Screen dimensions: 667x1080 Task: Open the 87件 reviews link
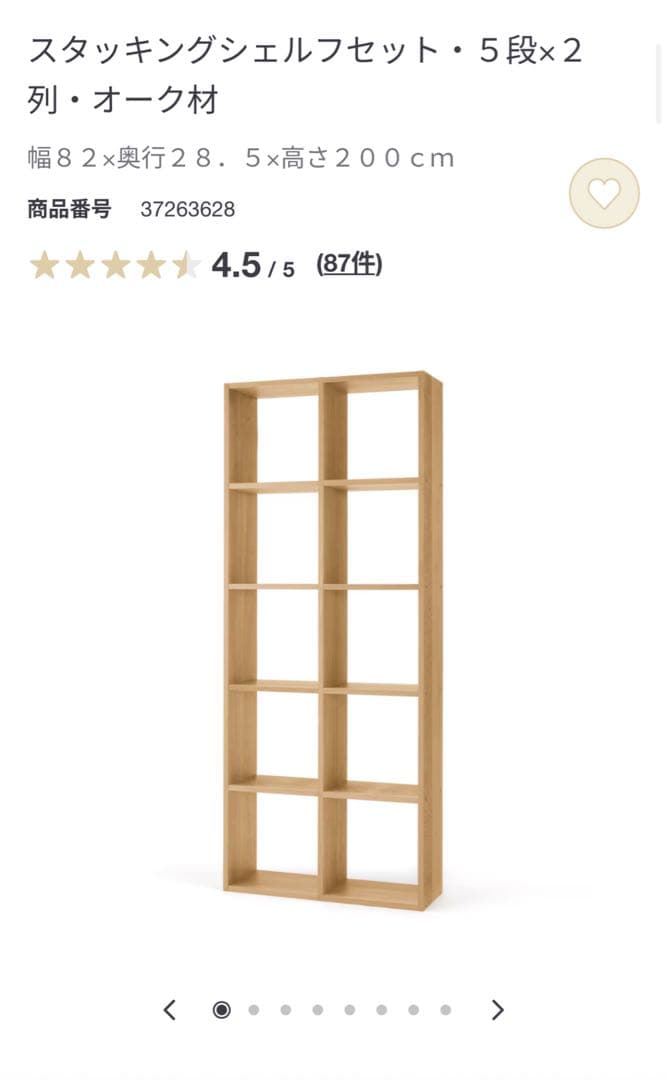coord(349,264)
